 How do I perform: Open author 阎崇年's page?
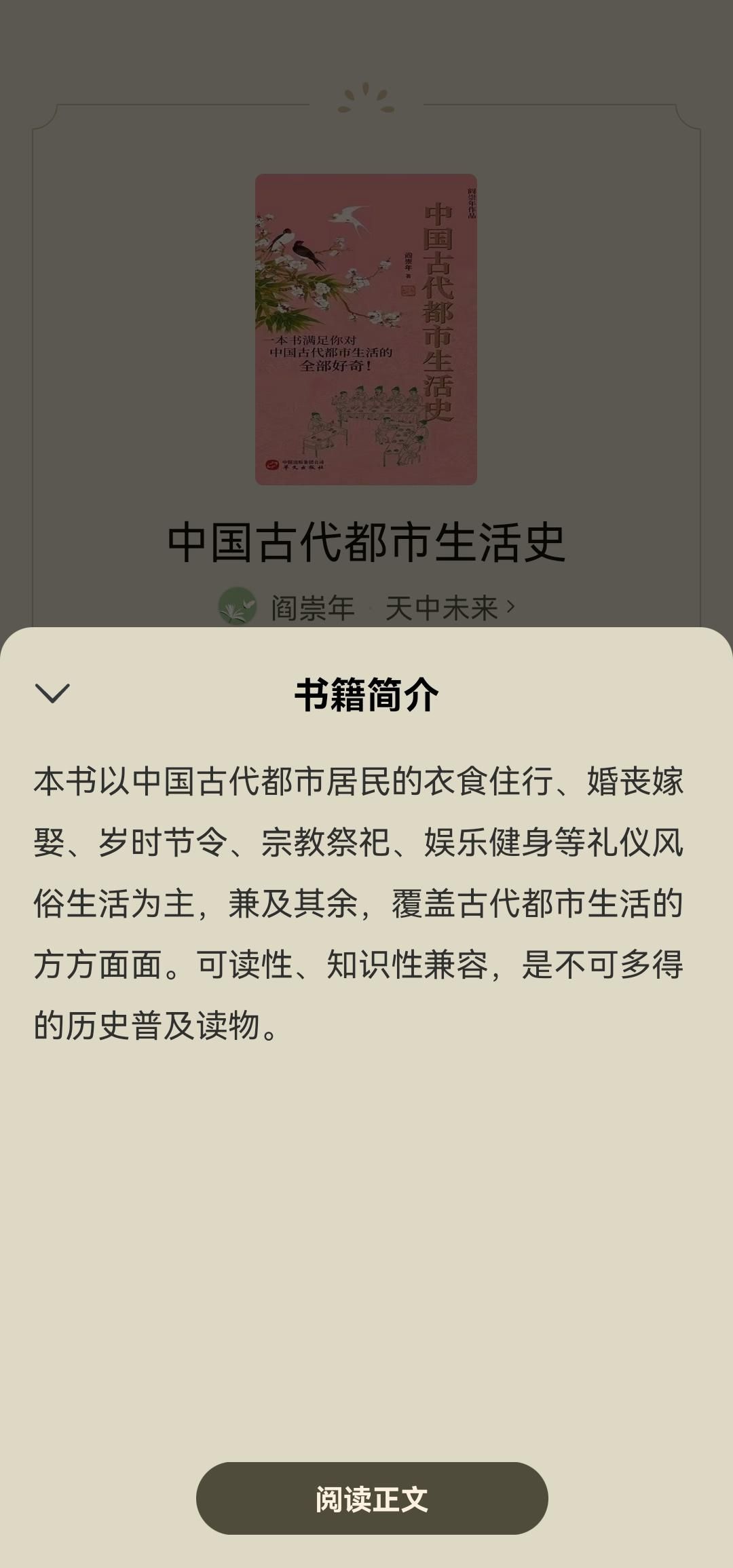[x=312, y=608]
